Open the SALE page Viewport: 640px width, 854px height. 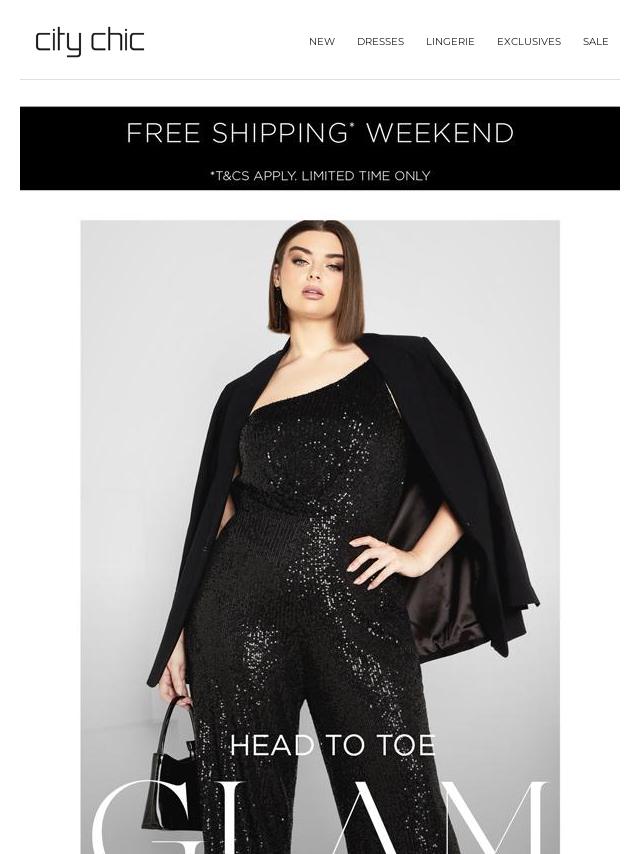pos(595,42)
